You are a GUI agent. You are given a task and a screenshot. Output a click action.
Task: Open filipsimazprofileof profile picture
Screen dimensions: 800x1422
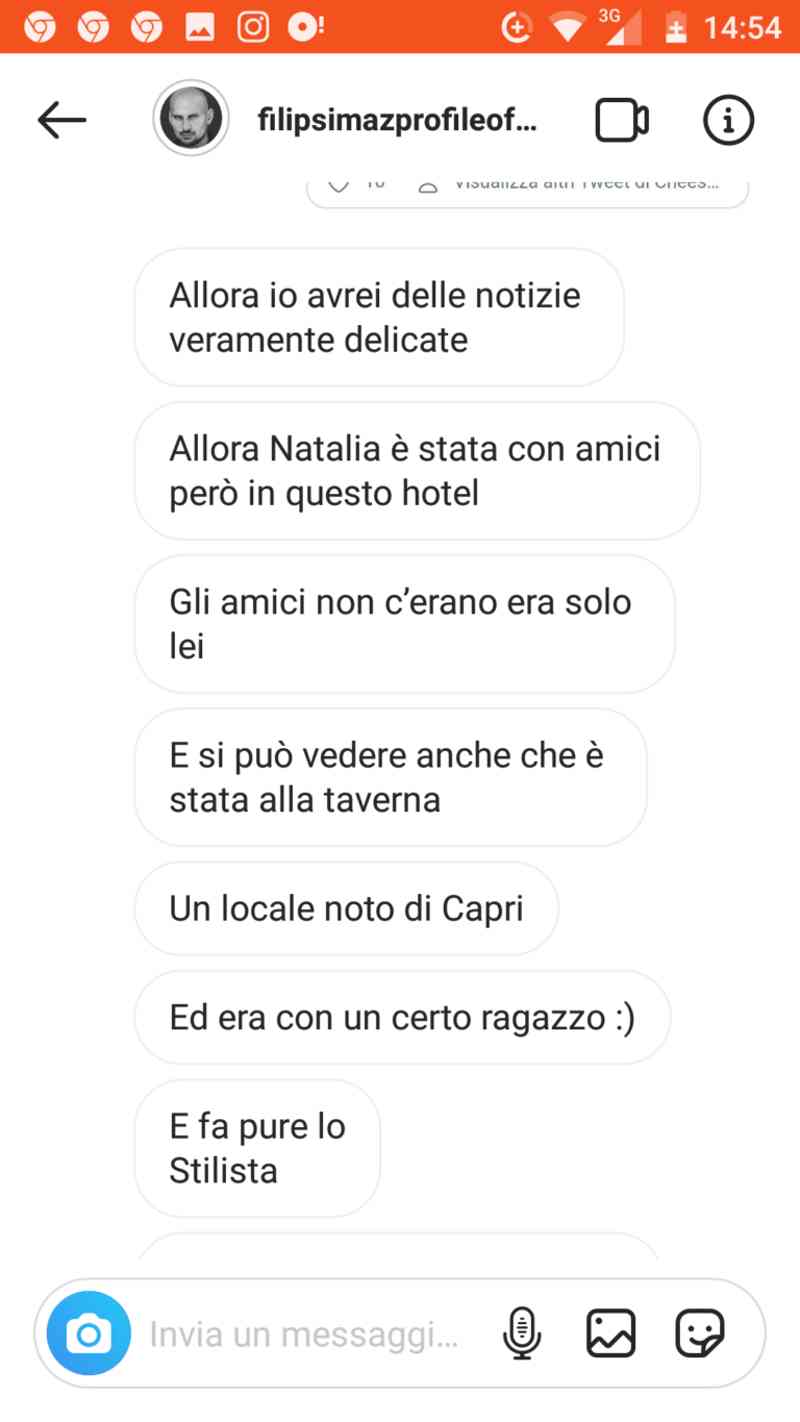tap(190, 121)
